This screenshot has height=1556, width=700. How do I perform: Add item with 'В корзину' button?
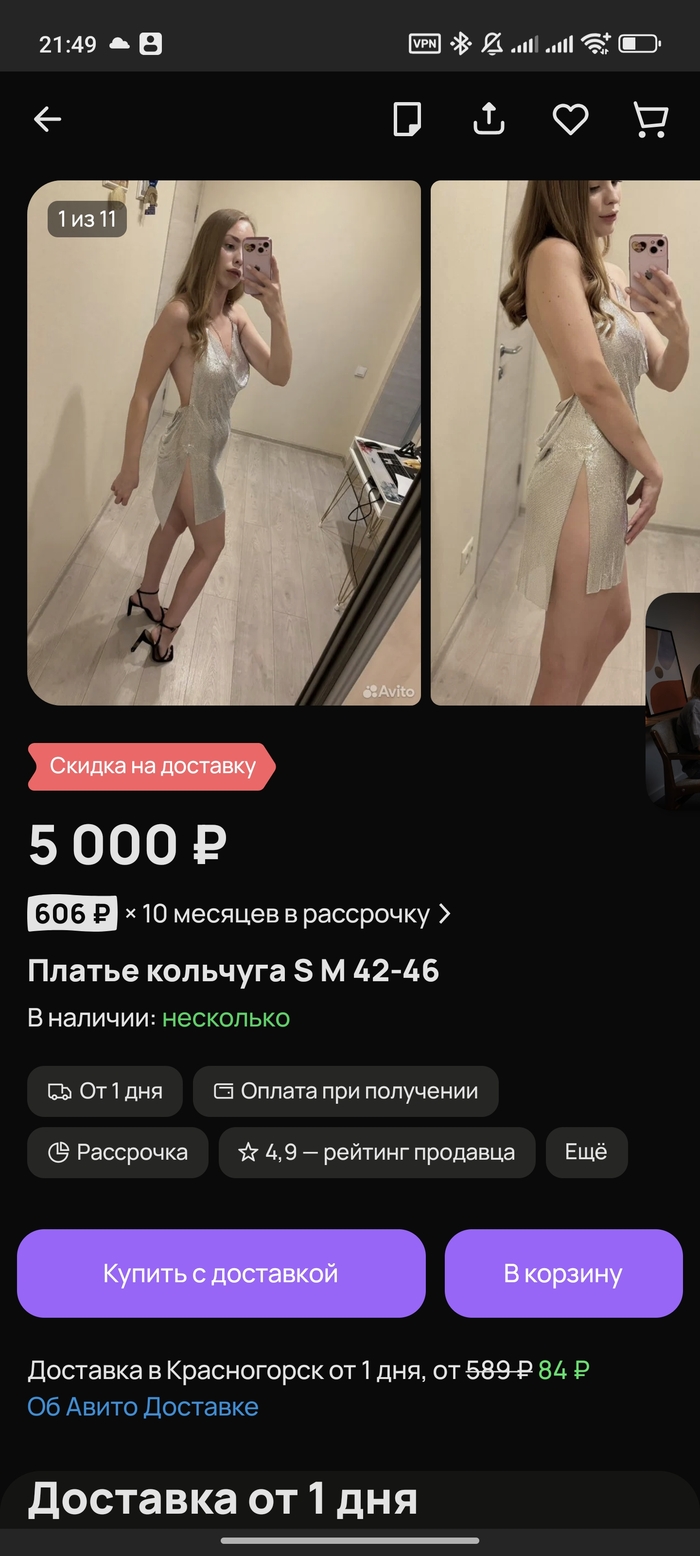[563, 1273]
